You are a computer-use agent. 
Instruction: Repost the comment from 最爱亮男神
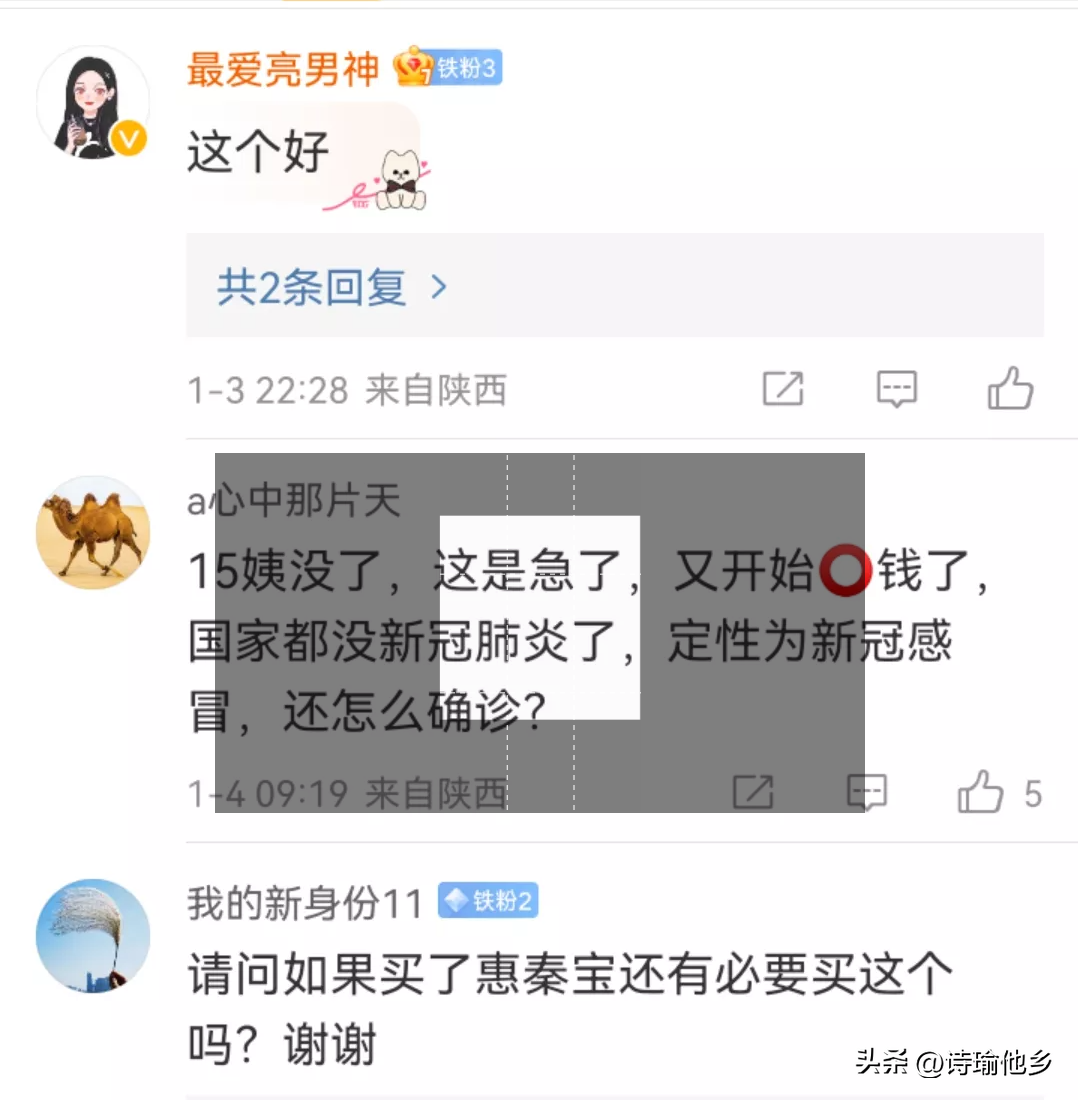(x=783, y=389)
